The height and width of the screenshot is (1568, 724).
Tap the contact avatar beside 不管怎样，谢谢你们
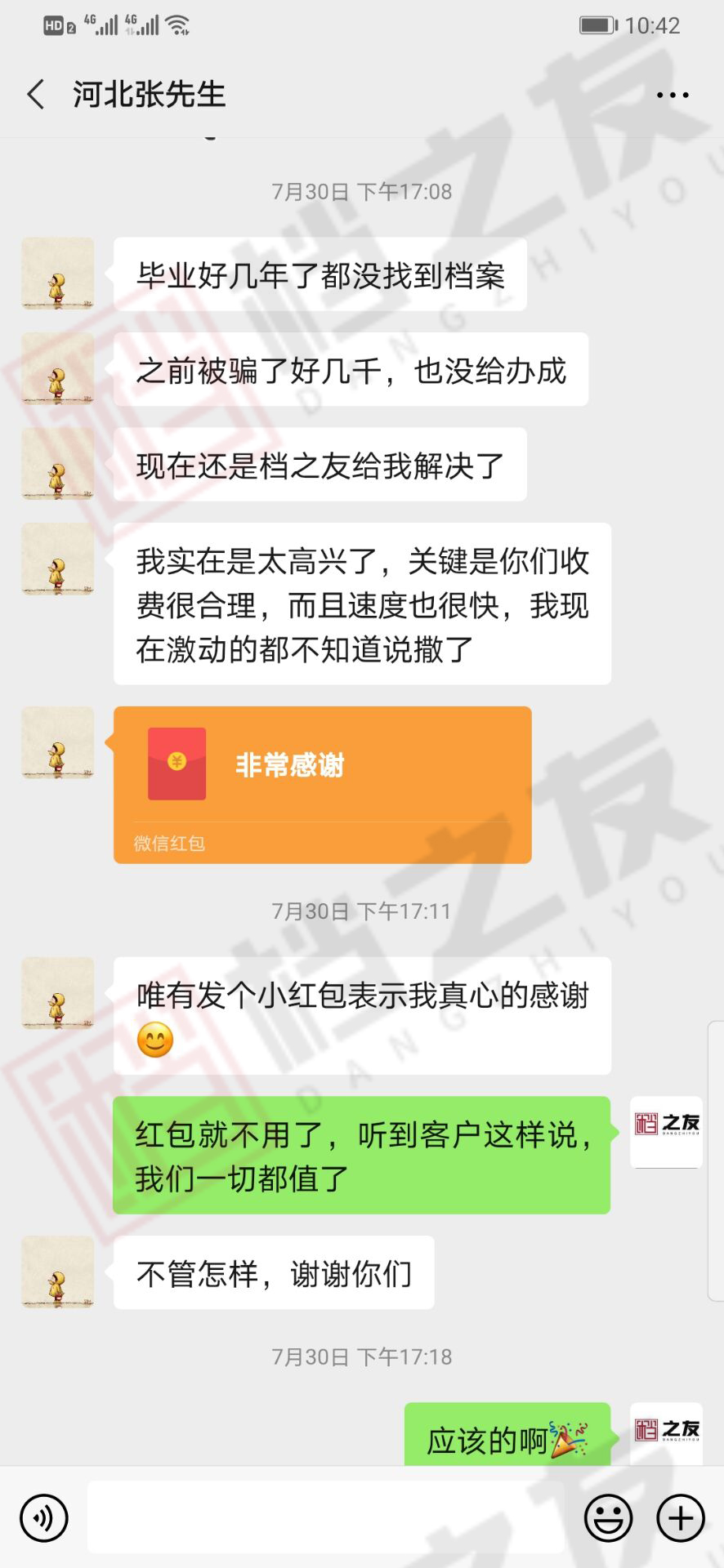pos(57,1272)
